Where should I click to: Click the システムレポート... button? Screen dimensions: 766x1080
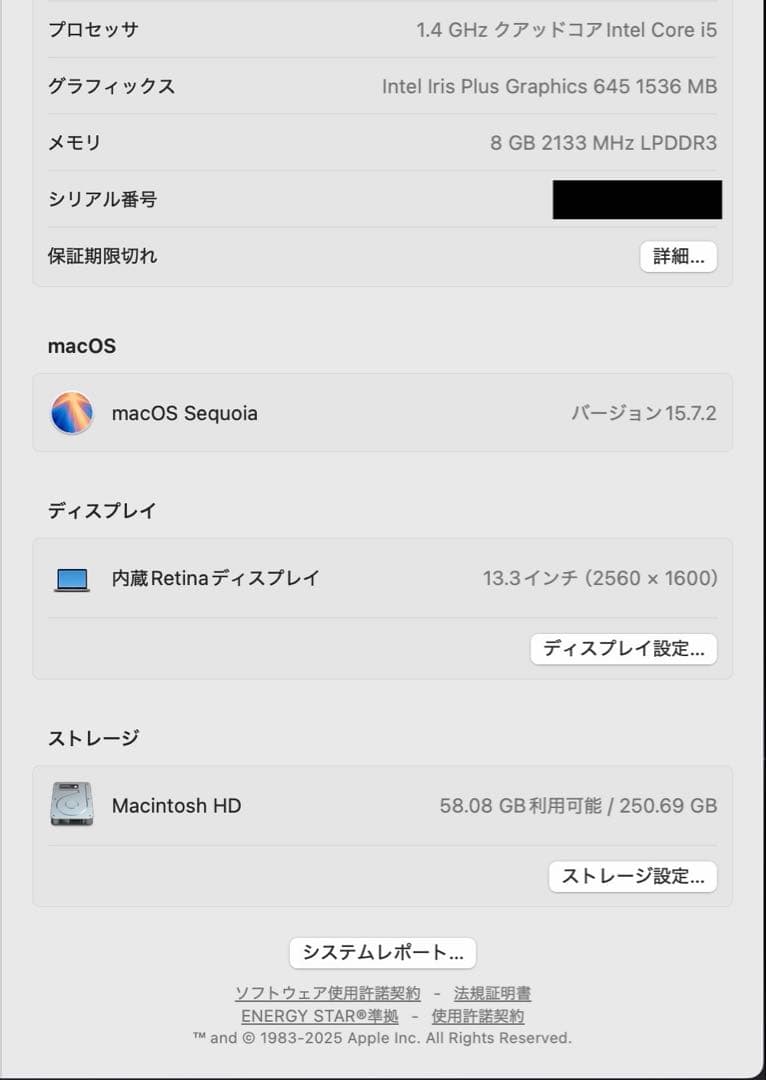[x=382, y=952]
